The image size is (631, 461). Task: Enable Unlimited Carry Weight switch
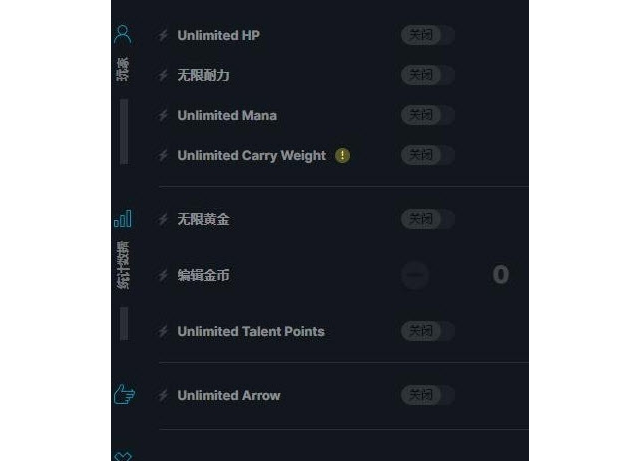click(427, 155)
